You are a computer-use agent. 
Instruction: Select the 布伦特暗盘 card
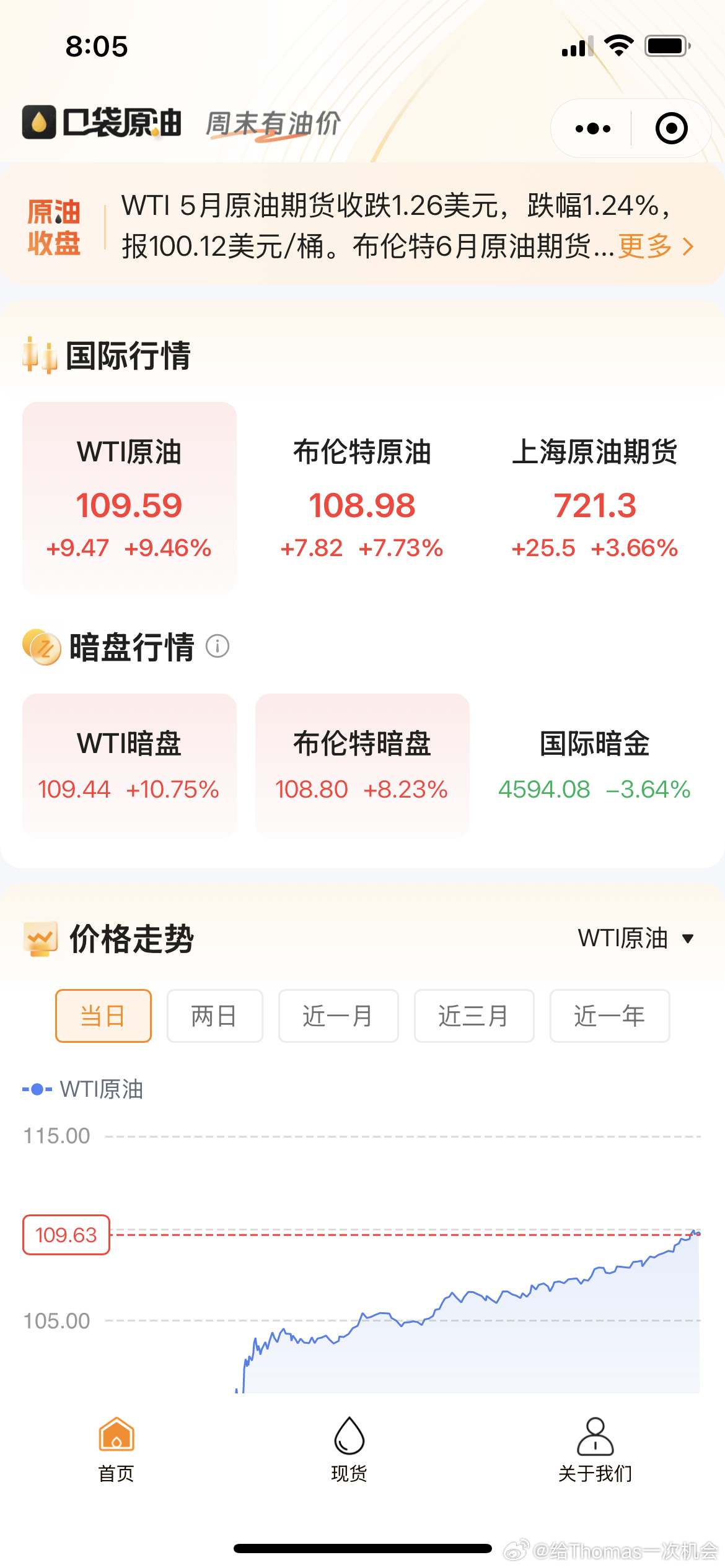pyautogui.click(x=362, y=765)
